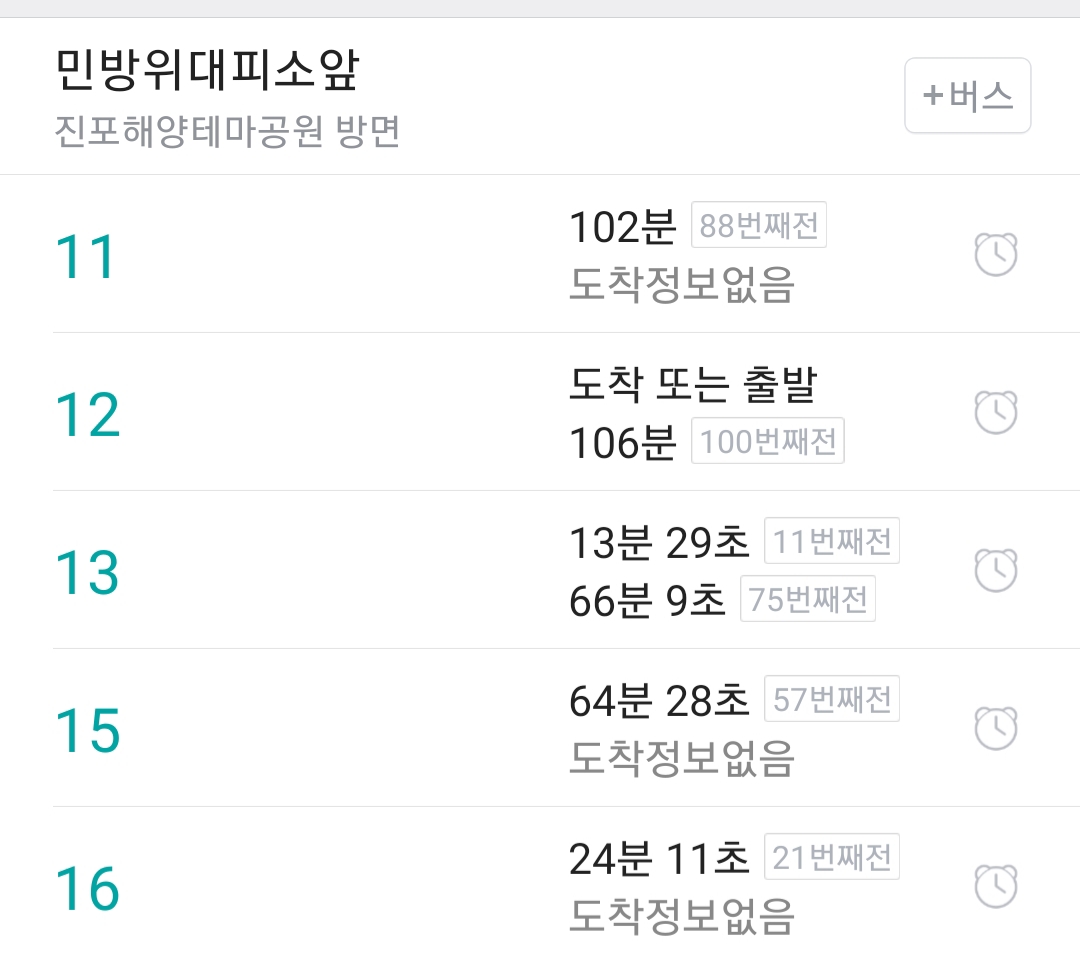1080x961 pixels.
Task: Set an arrival alarm for bus 12
Action: coord(995,412)
